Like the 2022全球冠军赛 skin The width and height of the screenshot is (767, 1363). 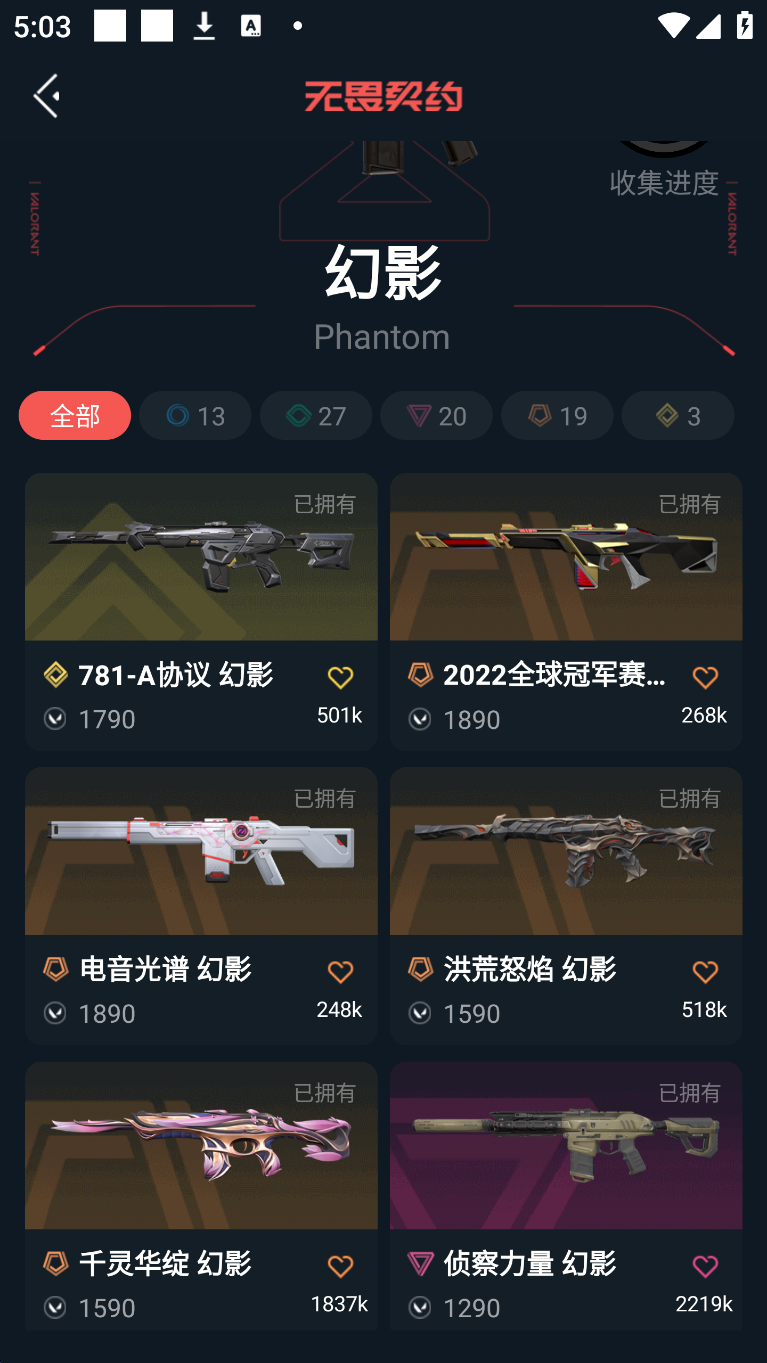point(705,678)
